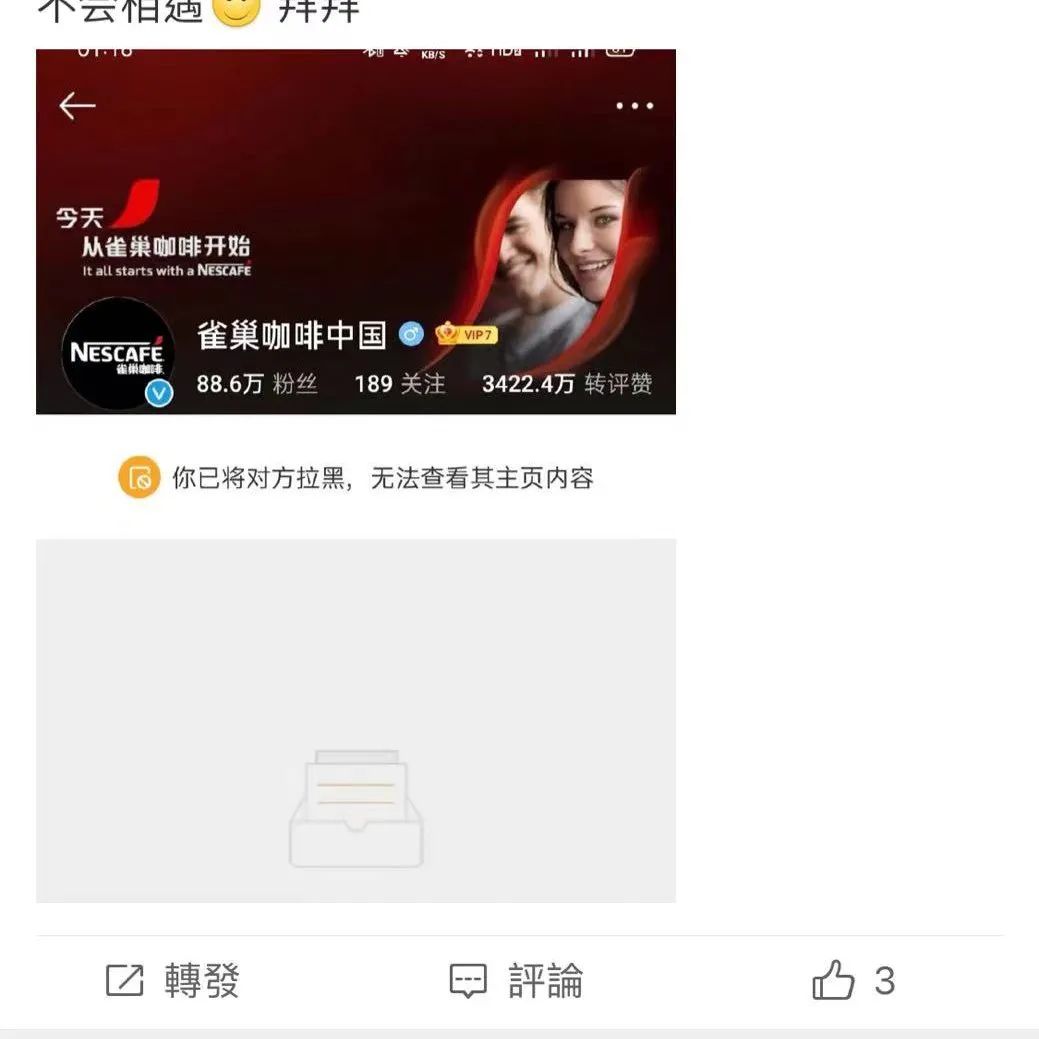The image size is (1039, 1039).
Task: Open the 評論 comment section
Action: tap(515, 981)
